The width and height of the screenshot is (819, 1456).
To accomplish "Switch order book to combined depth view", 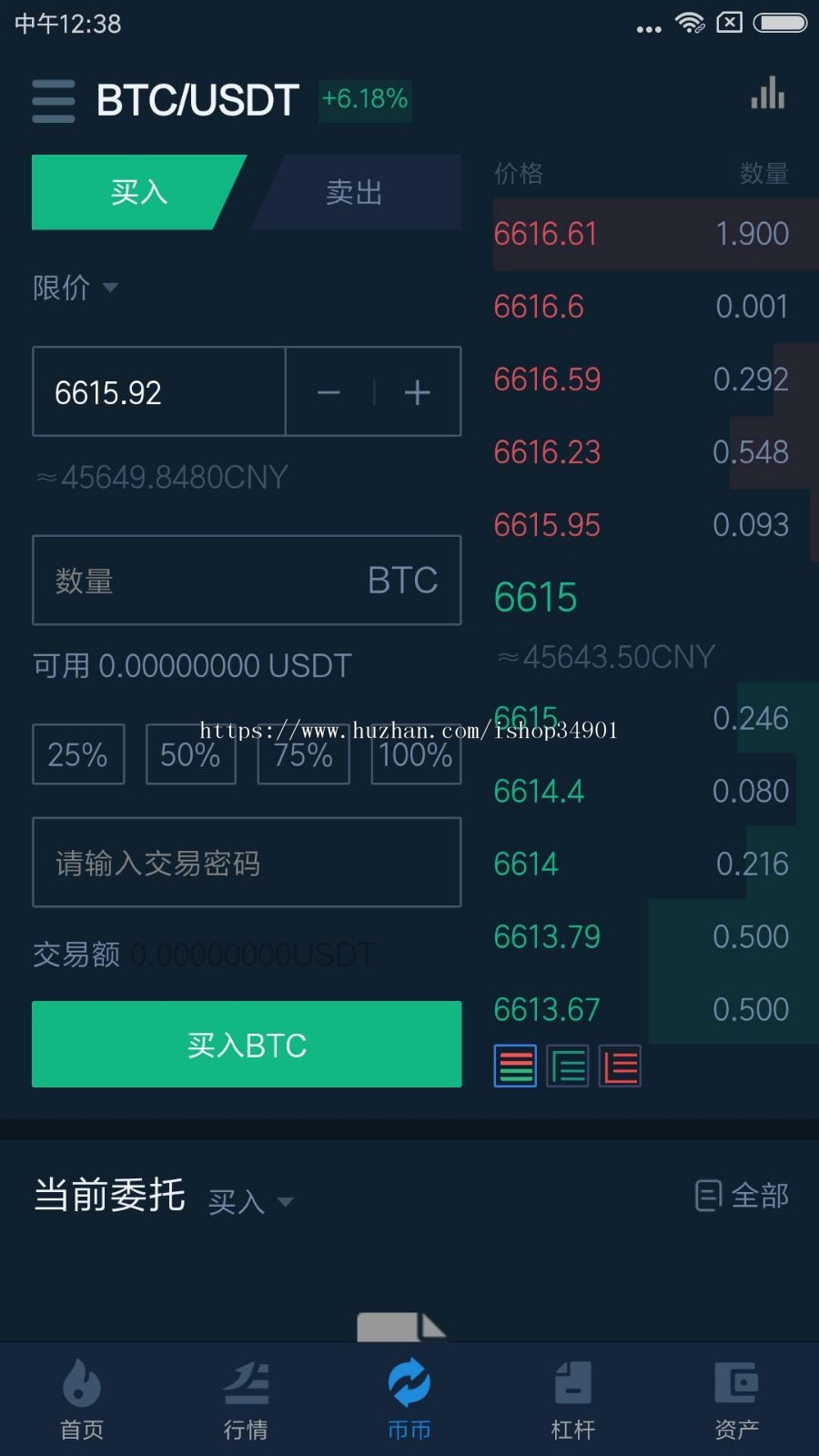I will (x=514, y=1066).
